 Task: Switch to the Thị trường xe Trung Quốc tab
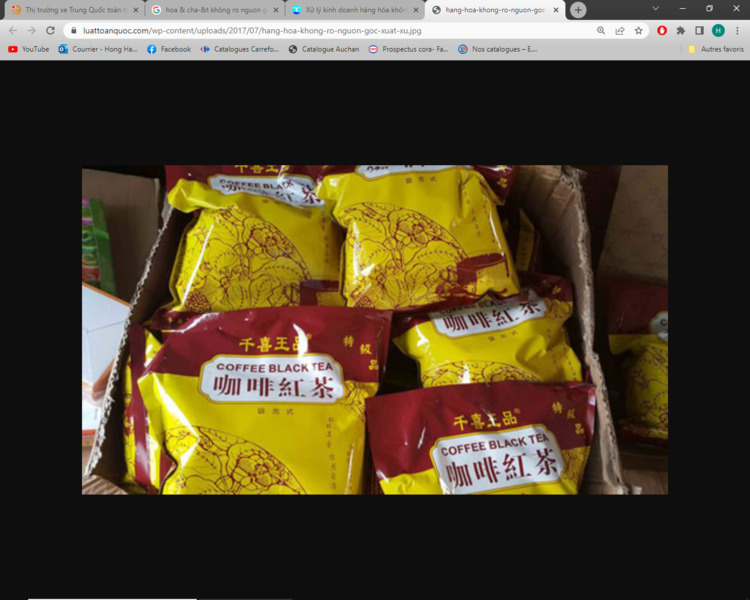pos(70,10)
